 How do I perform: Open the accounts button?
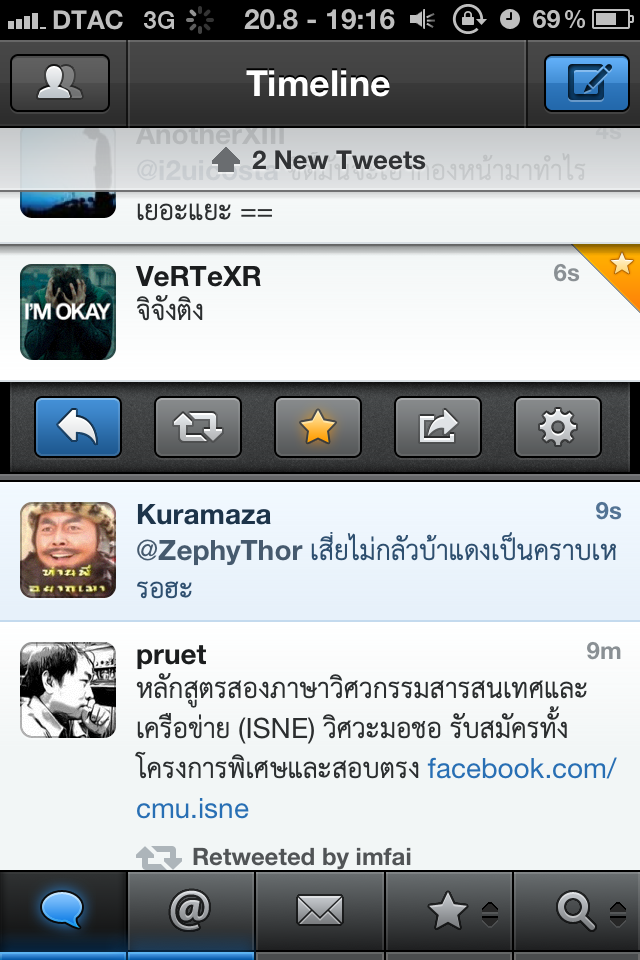coord(60,83)
